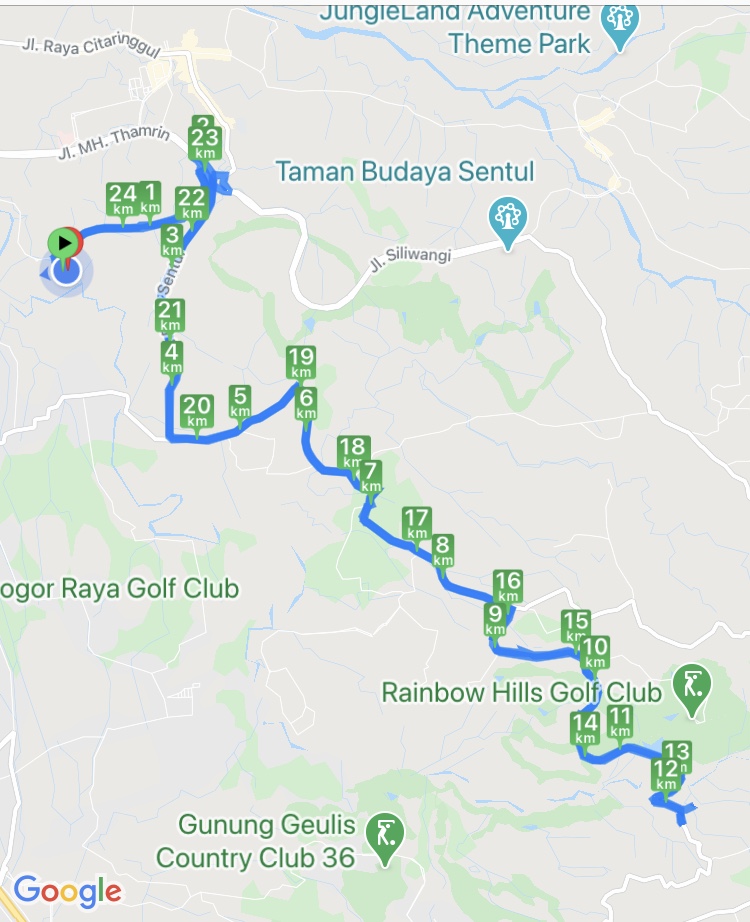Select the 5 km route marker
Image resolution: width=750 pixels, height=922 pixels.
(240, 401)
